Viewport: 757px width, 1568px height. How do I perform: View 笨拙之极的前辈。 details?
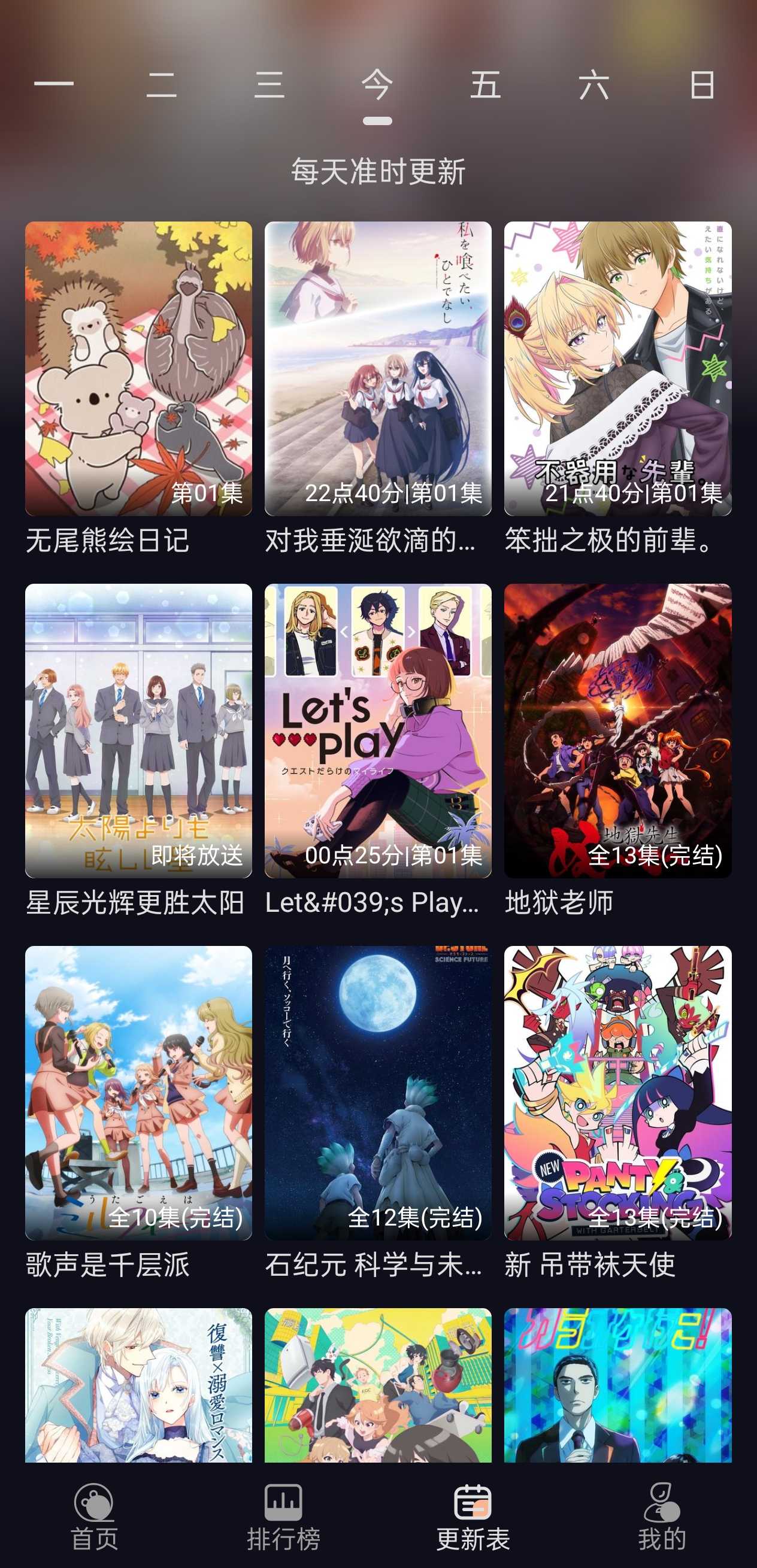click(617, 368)
